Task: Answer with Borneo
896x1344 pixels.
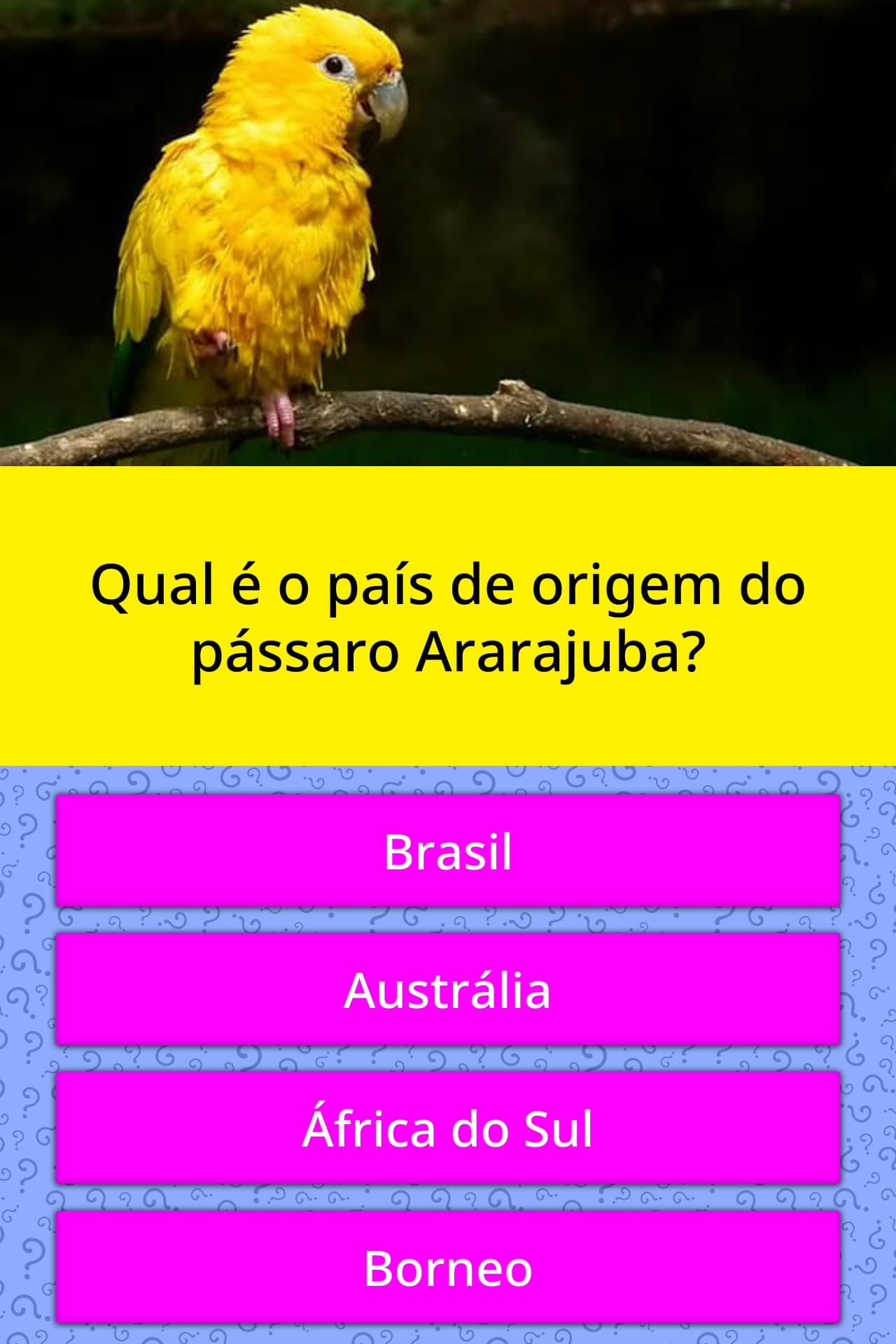Action: click(x=448, y=1268)
